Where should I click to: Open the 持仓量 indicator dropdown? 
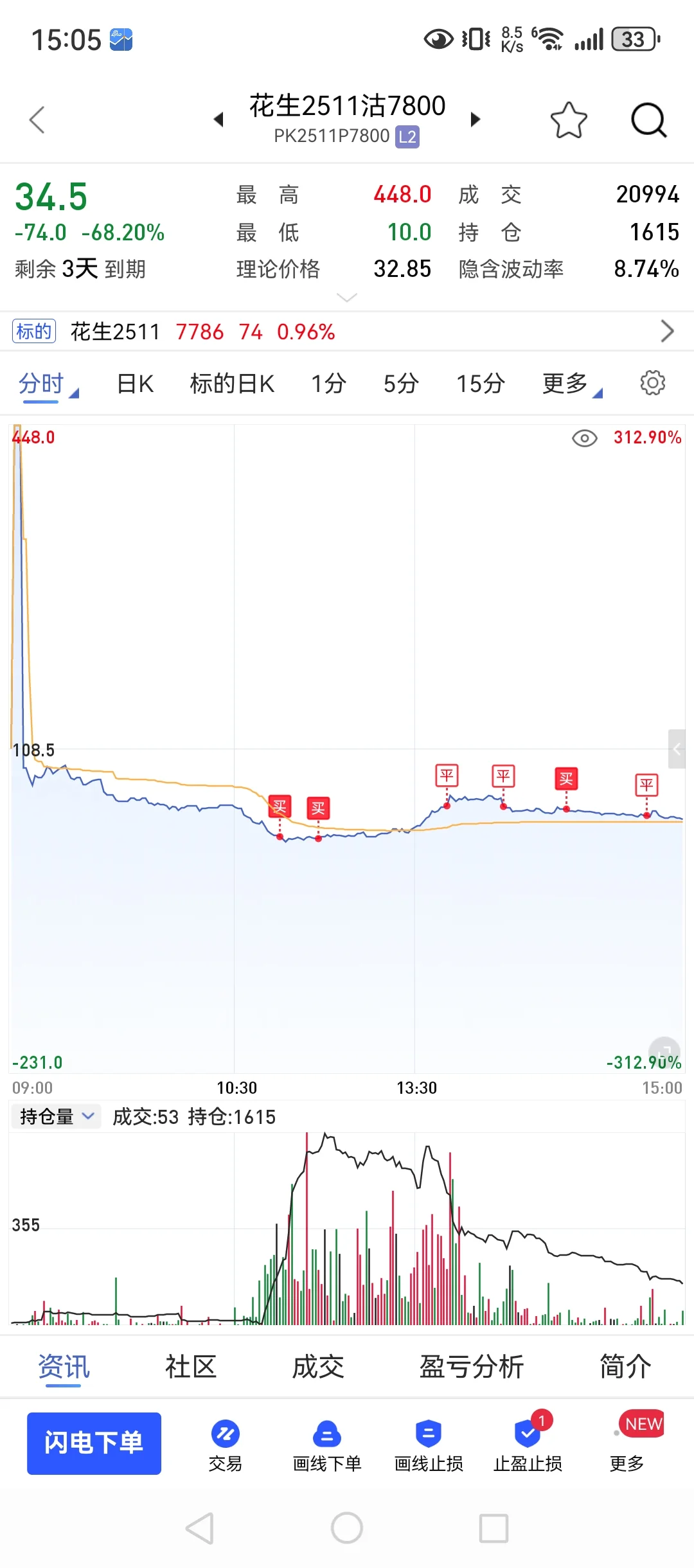57,1117
